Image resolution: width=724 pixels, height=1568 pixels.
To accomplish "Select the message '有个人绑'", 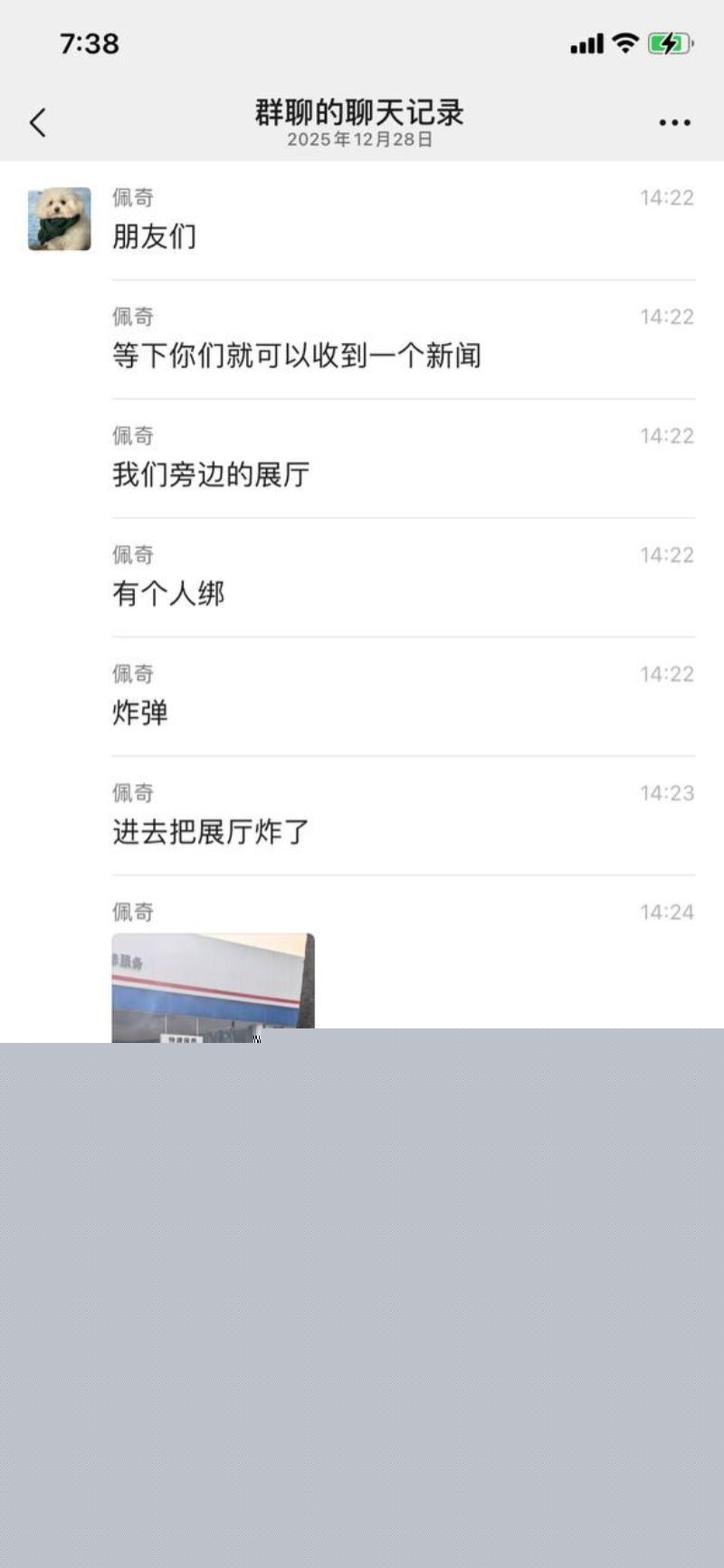I will [x=168, y=594].
